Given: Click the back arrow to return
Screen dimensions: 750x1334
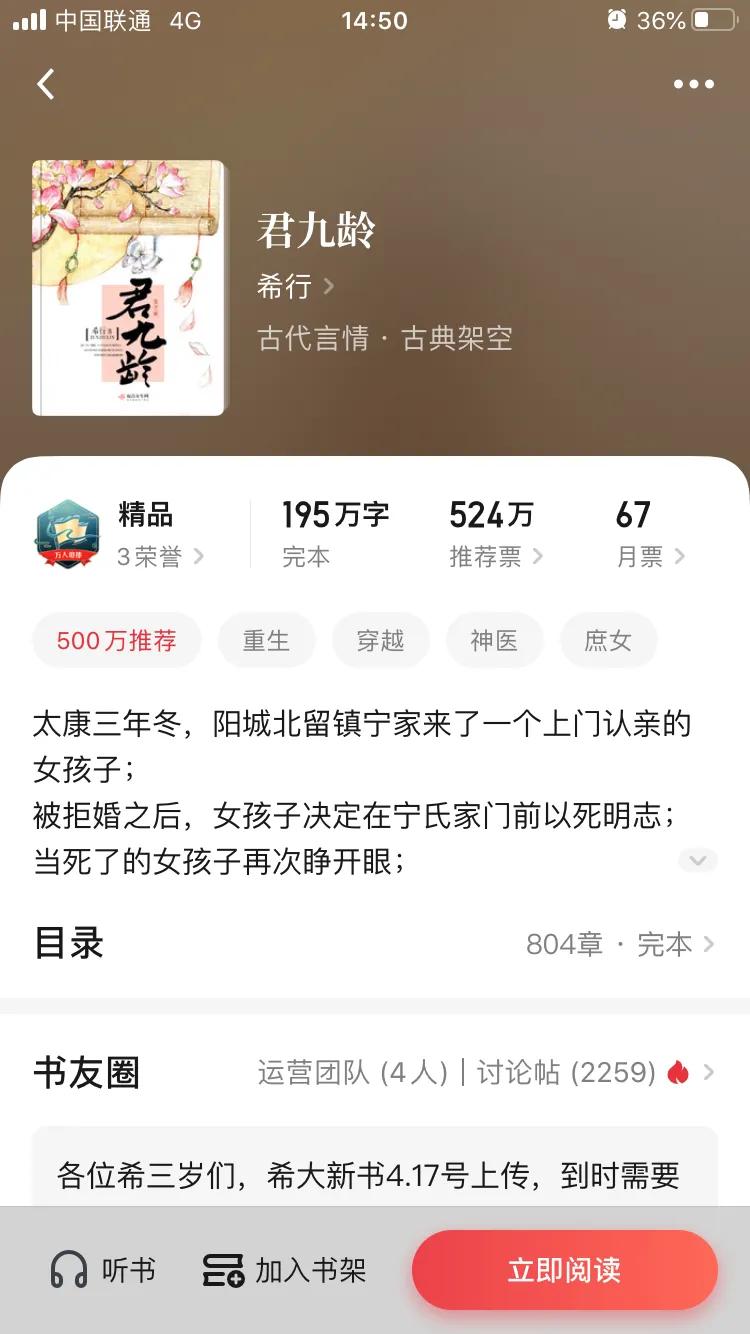Looking at the screenshot, I should tap(45, 85).
